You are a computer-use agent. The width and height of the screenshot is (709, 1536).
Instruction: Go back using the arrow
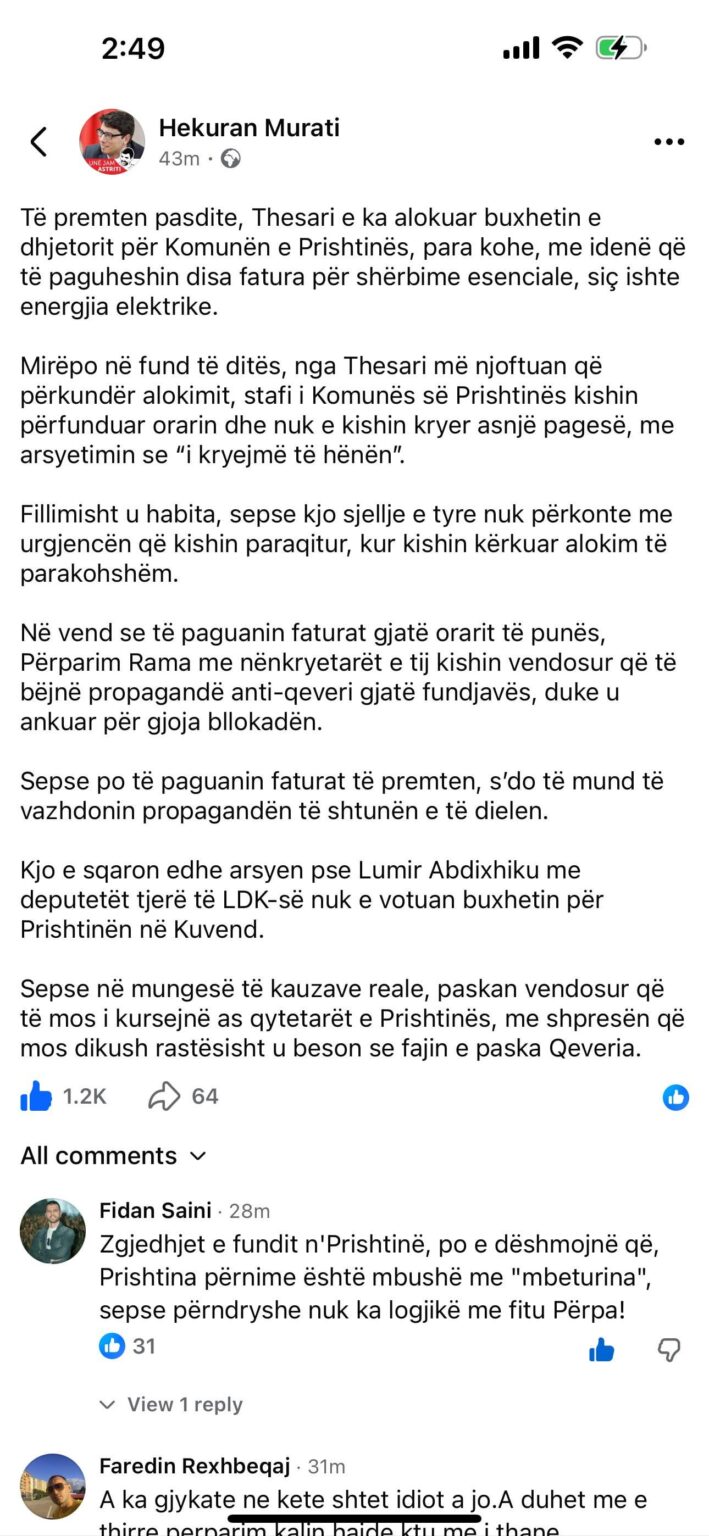coord(39,142)
